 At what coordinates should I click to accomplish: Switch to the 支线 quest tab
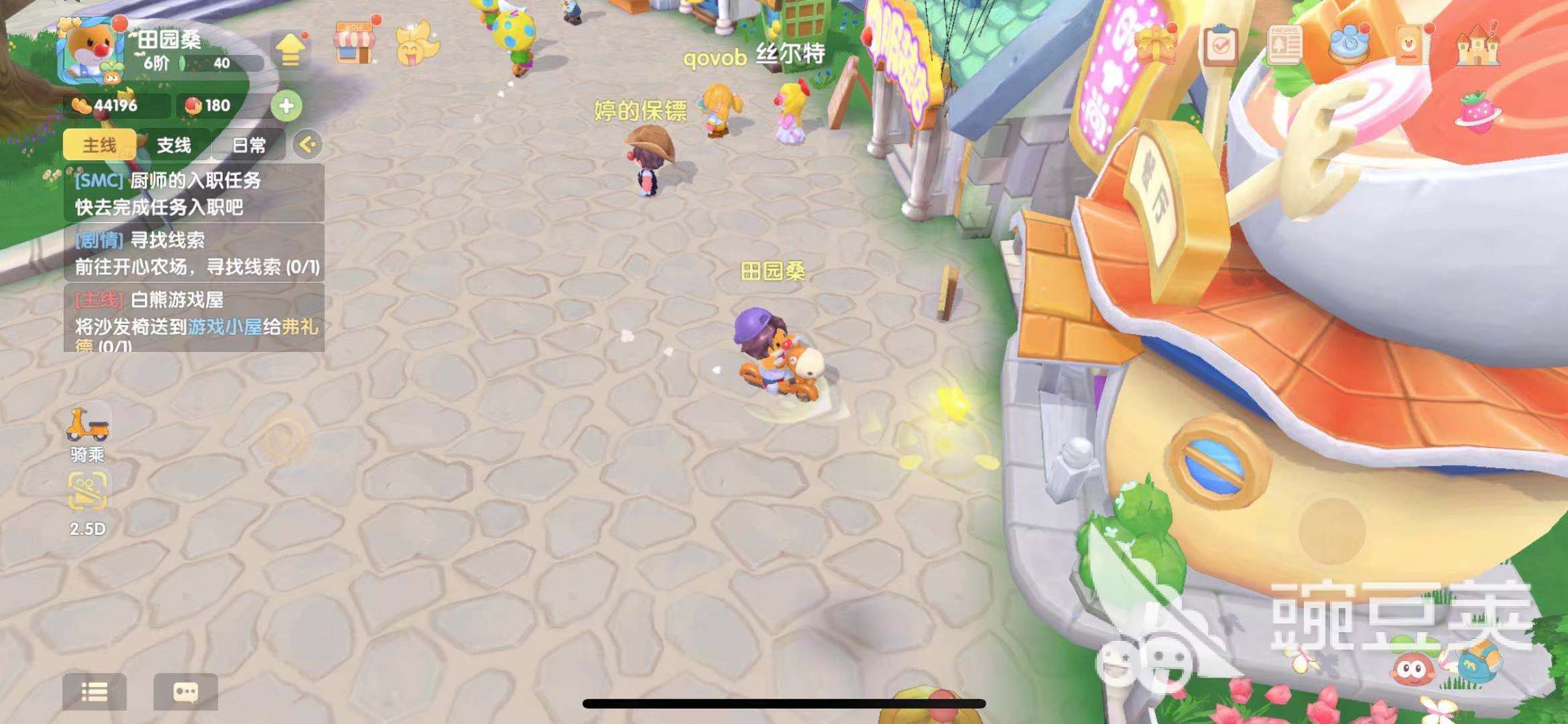click(174, 145)
